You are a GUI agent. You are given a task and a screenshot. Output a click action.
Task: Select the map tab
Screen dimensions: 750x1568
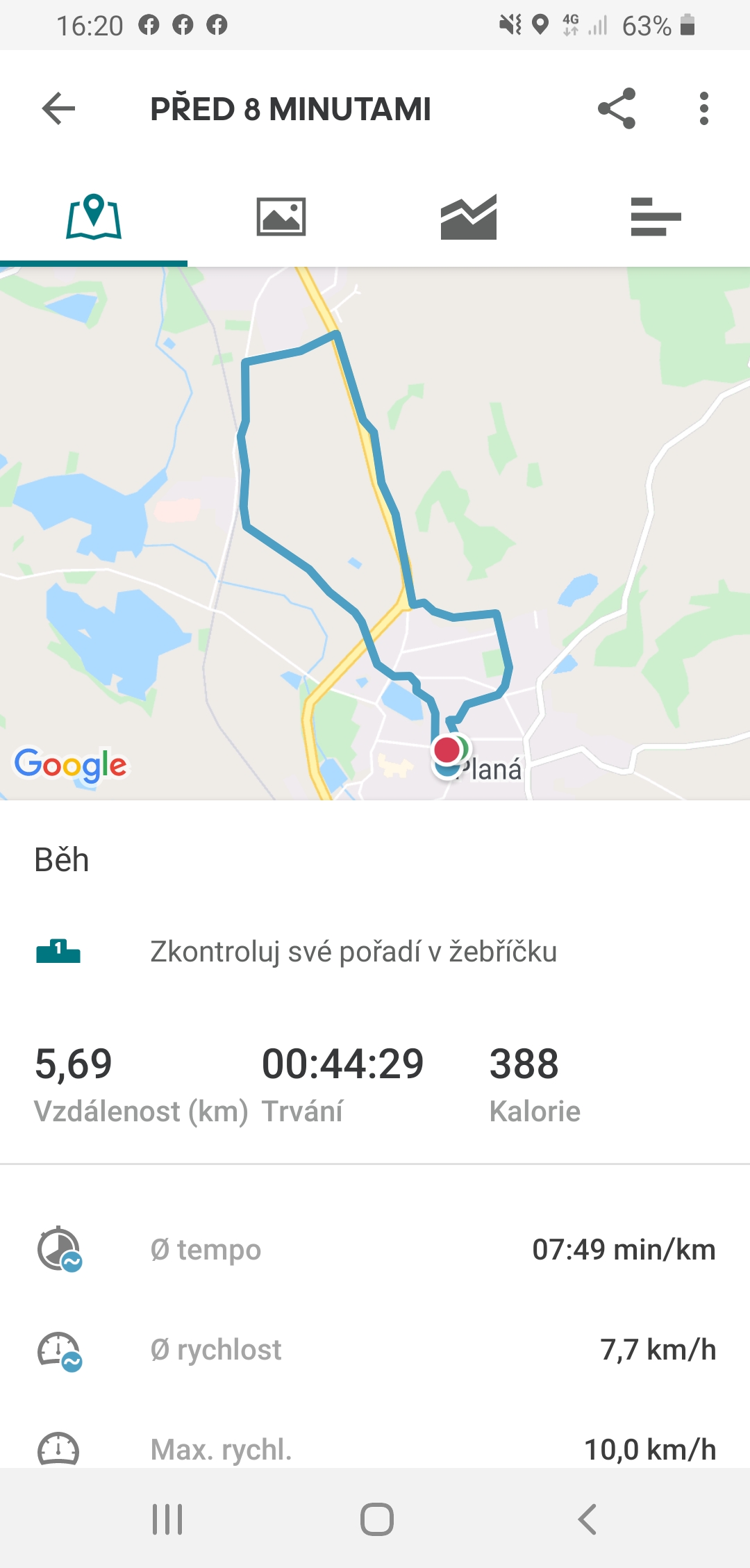[94, 217]
